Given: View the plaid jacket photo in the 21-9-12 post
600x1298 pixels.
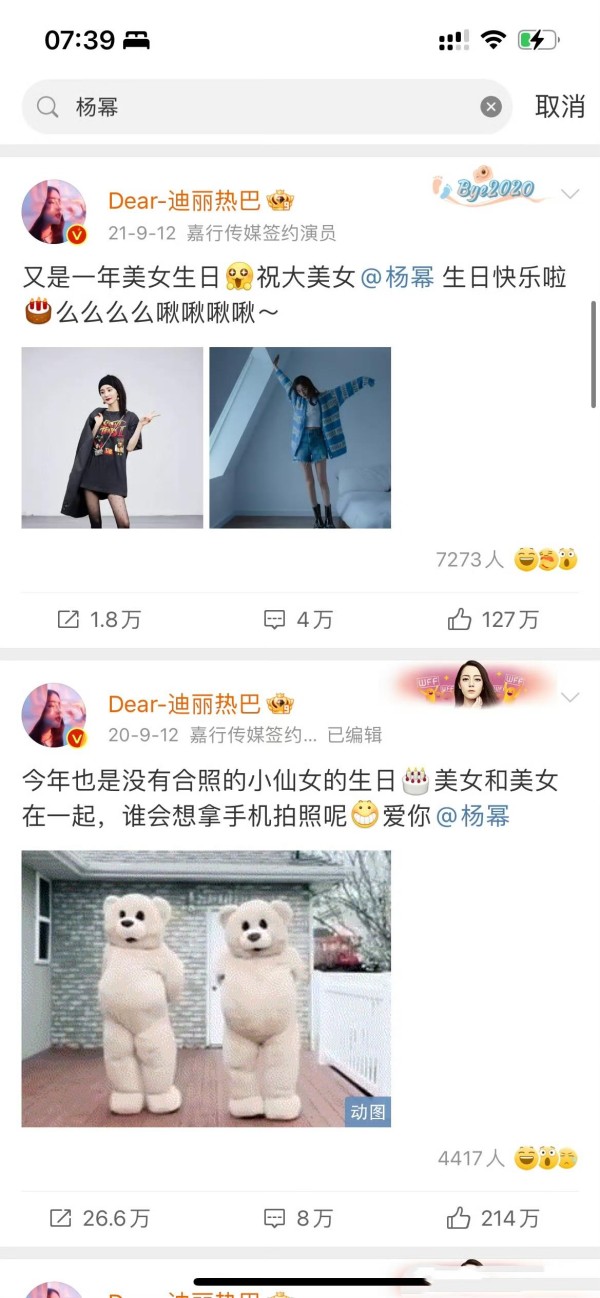Looking at the screenshot, I should click(300, 438).
